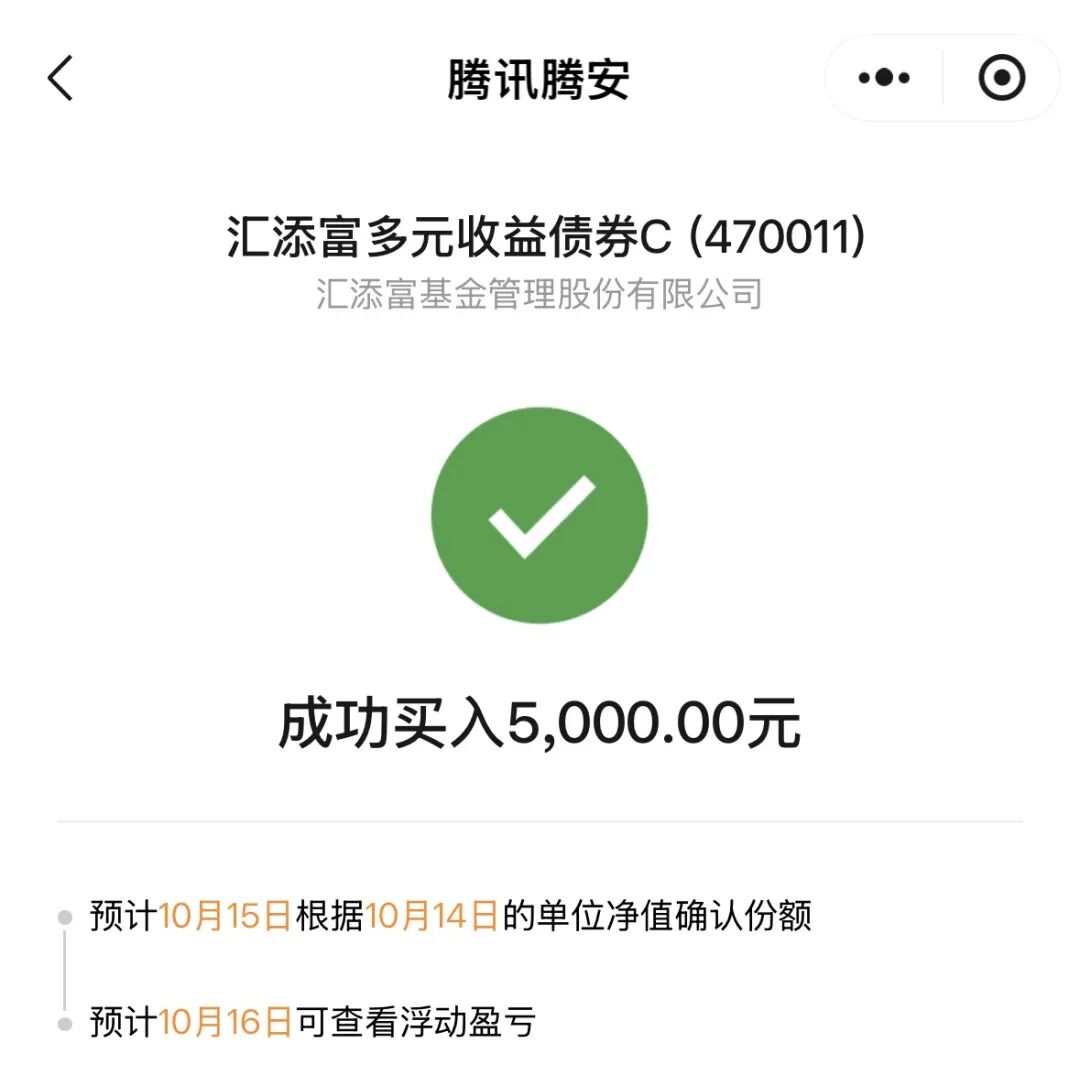The width and height of the screenshot is (1080, 1086).
Task: Open the mini program's three-dot menu
Action: (884, 78)
